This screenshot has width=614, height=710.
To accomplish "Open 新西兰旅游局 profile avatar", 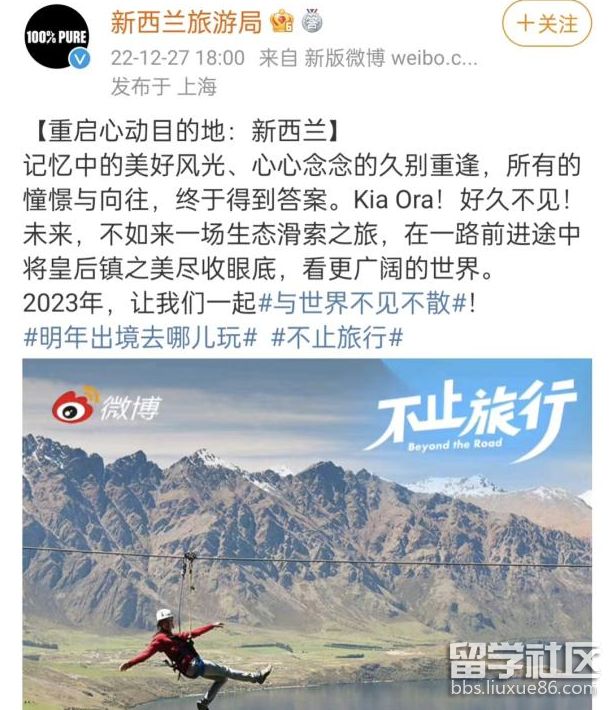I will coord(57,37).
